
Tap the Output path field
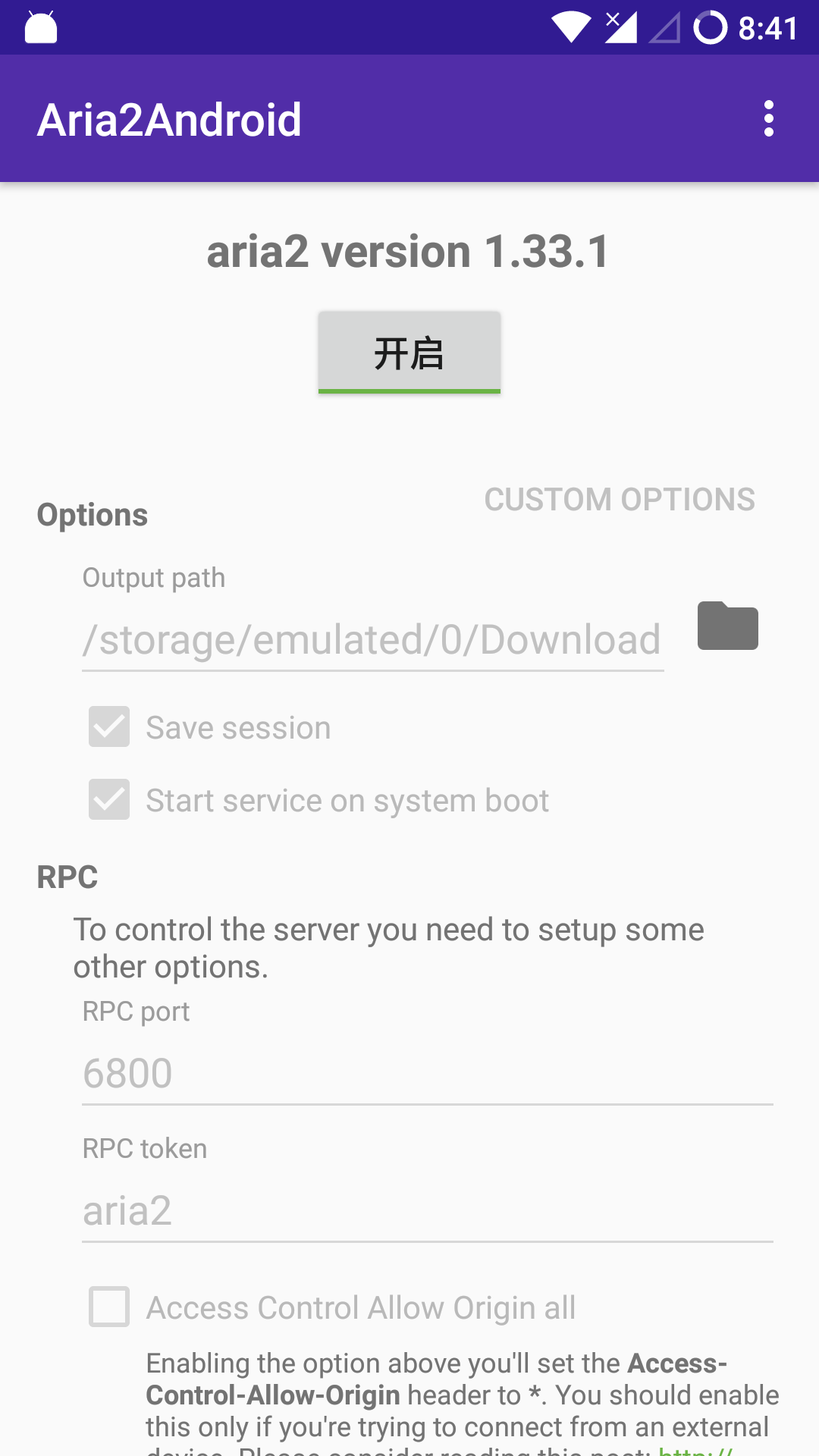[372, 640]
